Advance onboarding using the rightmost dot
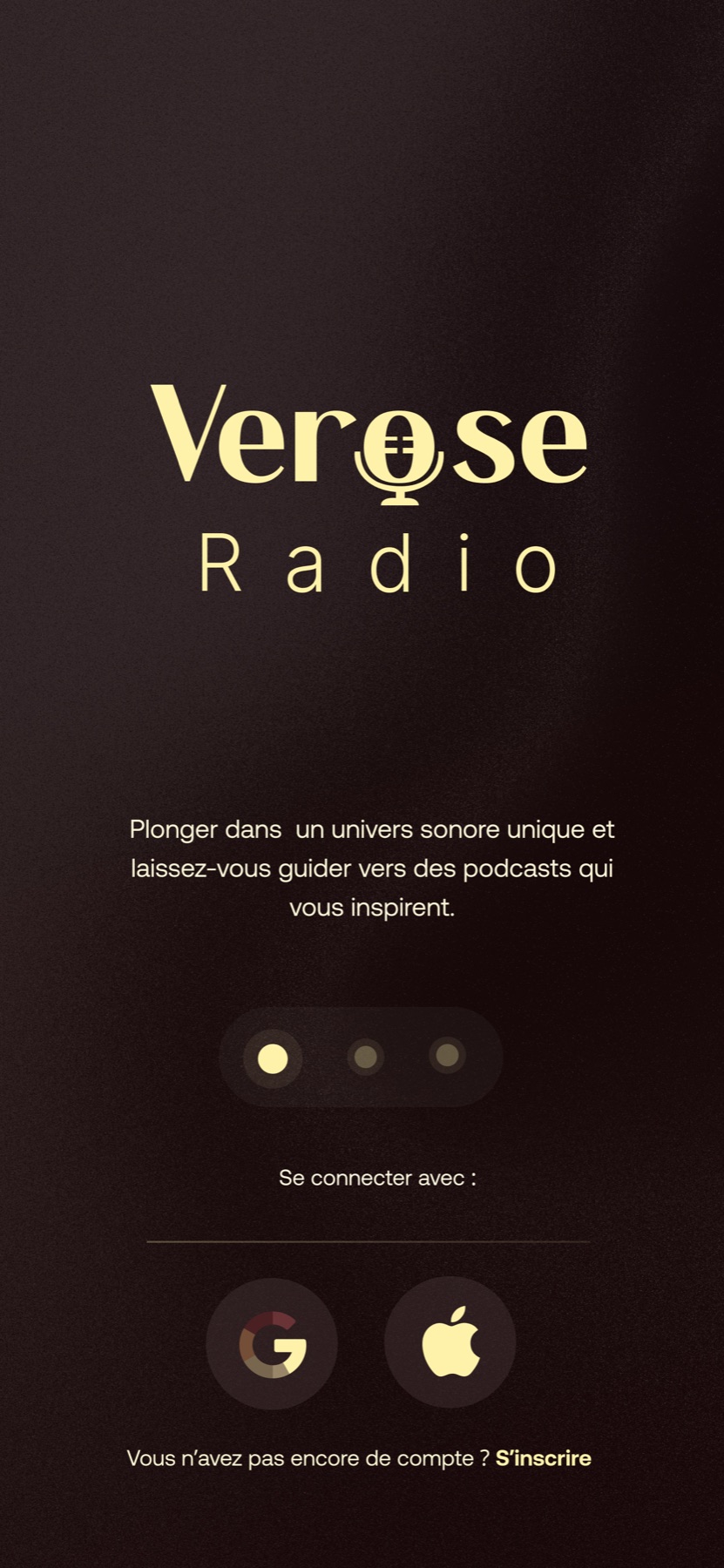 click(447, 1058)
